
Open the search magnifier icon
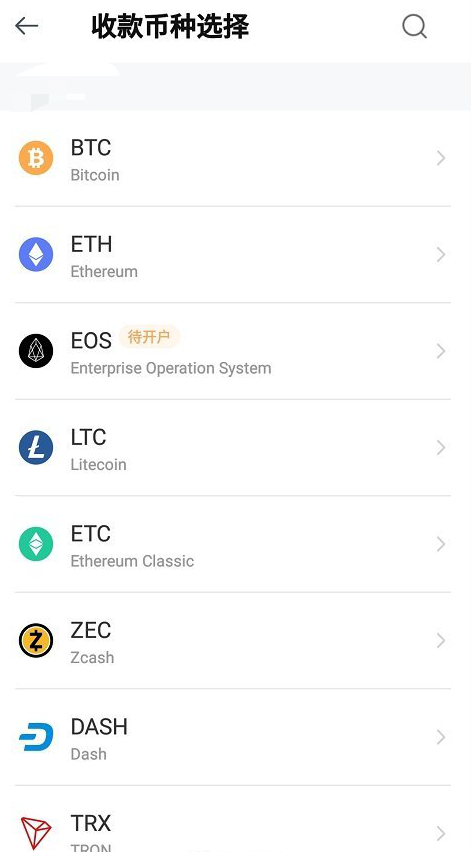[x=414, y=26]
